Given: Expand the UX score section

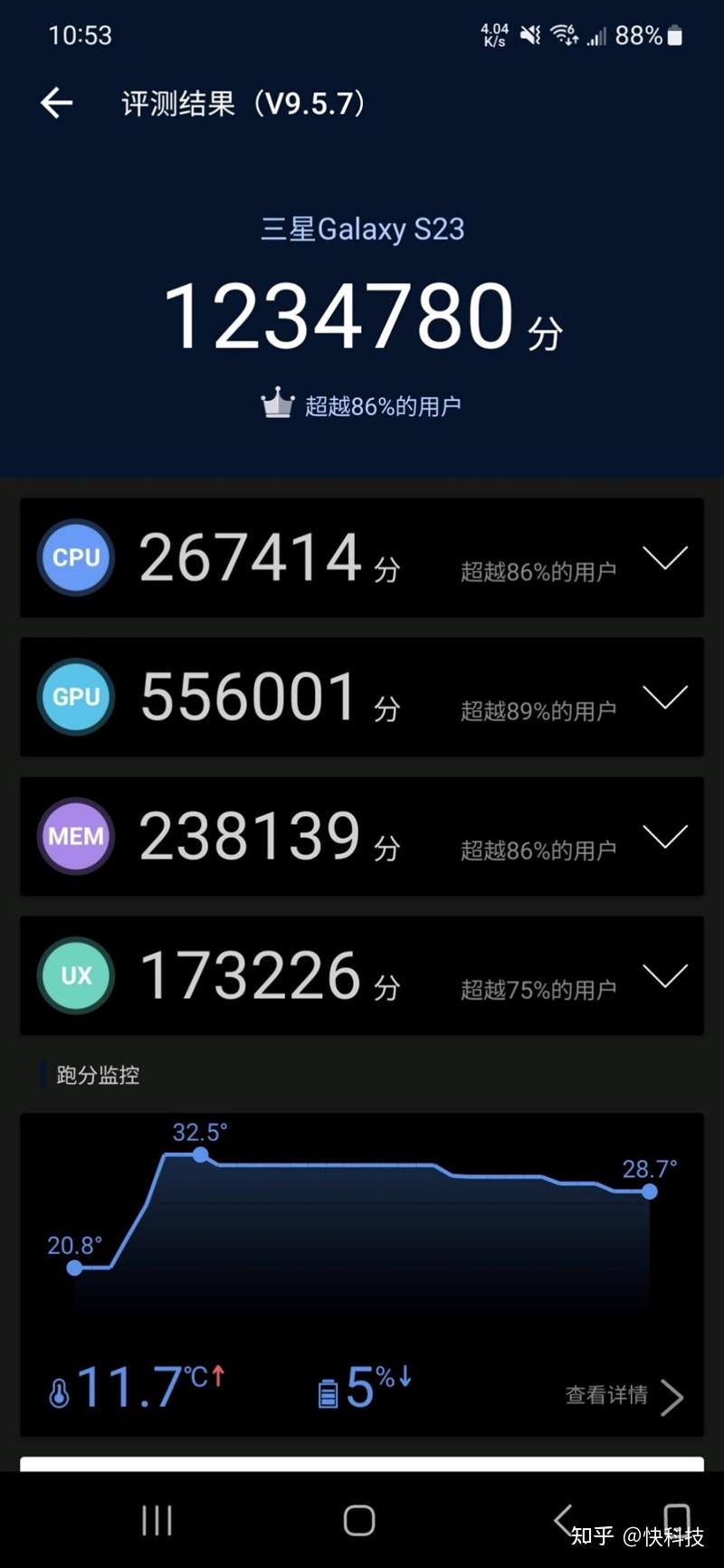Looking at the screenshot, I should [x=665, y=975].
